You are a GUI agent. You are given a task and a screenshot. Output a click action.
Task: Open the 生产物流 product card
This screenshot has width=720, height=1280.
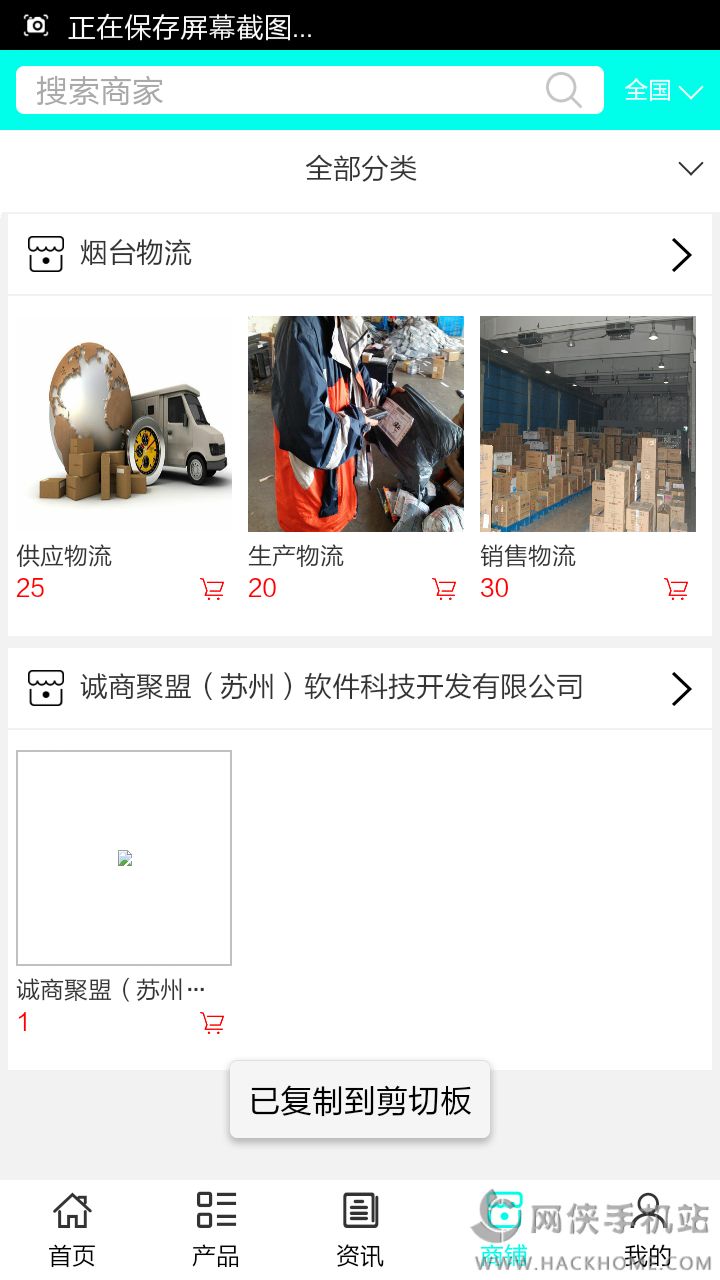[x=356, y=424]
